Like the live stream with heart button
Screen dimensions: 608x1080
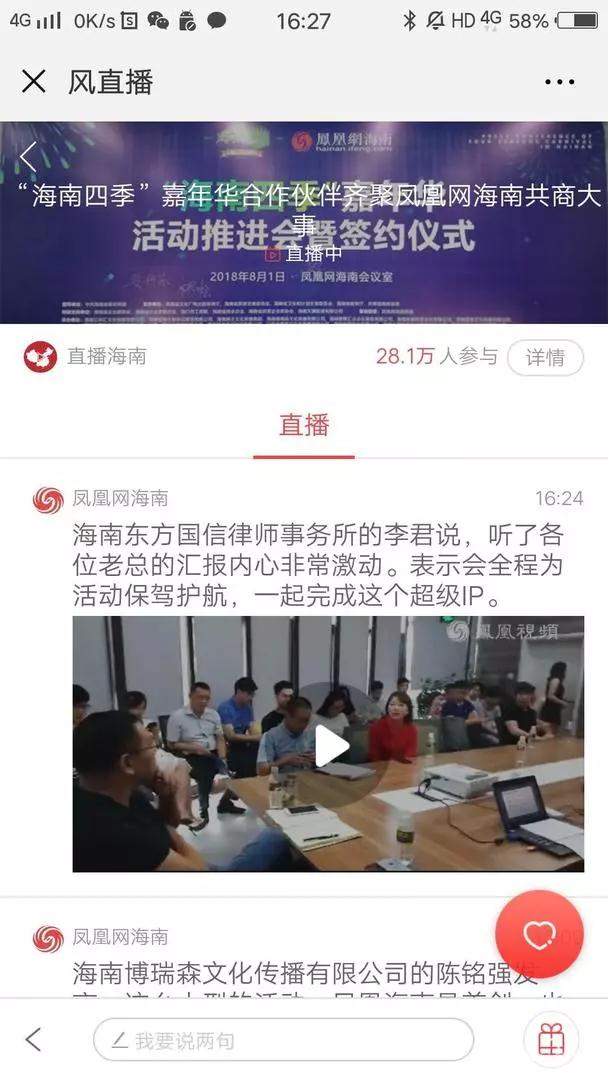[539, 935]
